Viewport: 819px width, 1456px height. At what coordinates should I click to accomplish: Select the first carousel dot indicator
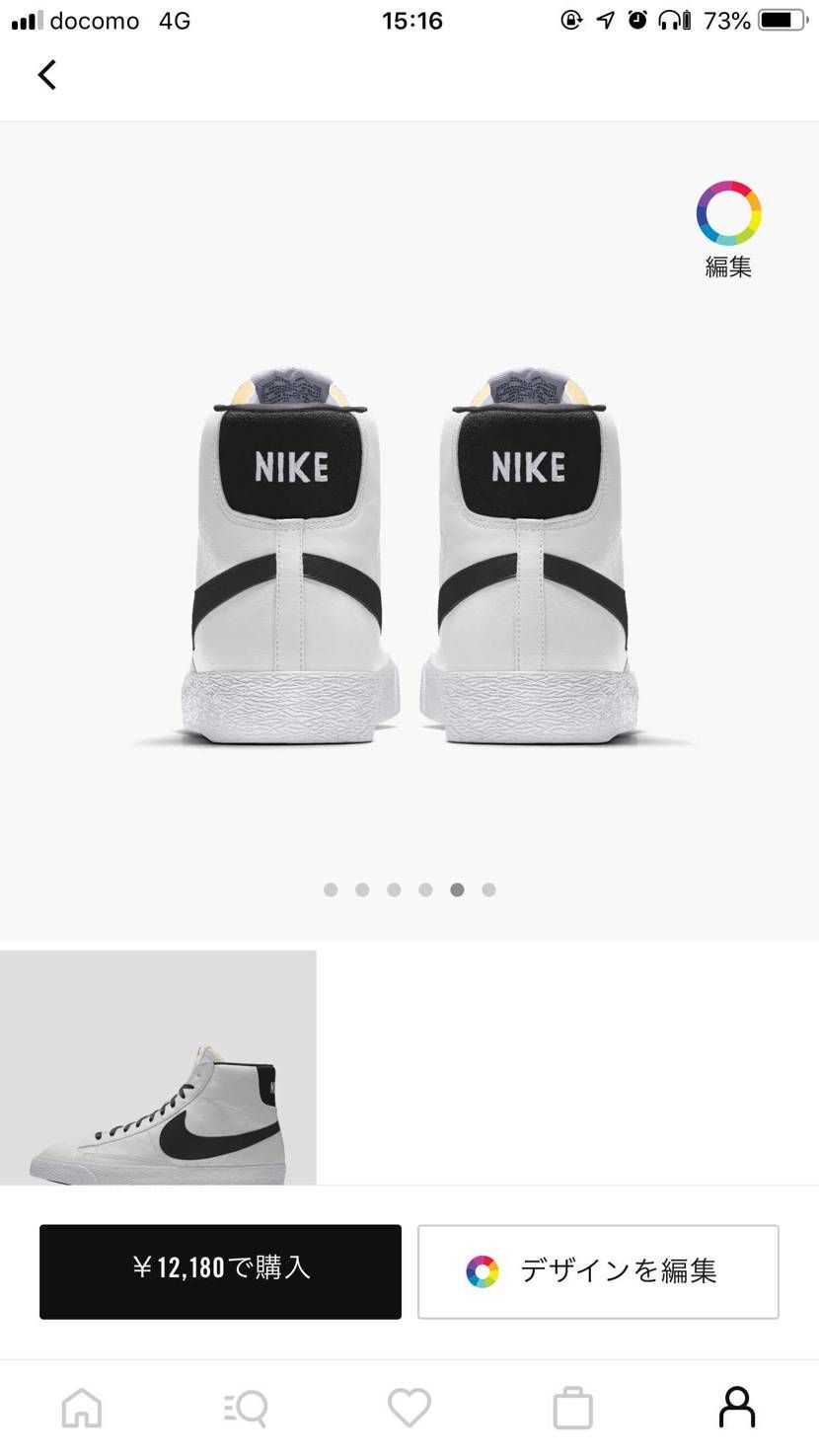click(x=331, y=888)
